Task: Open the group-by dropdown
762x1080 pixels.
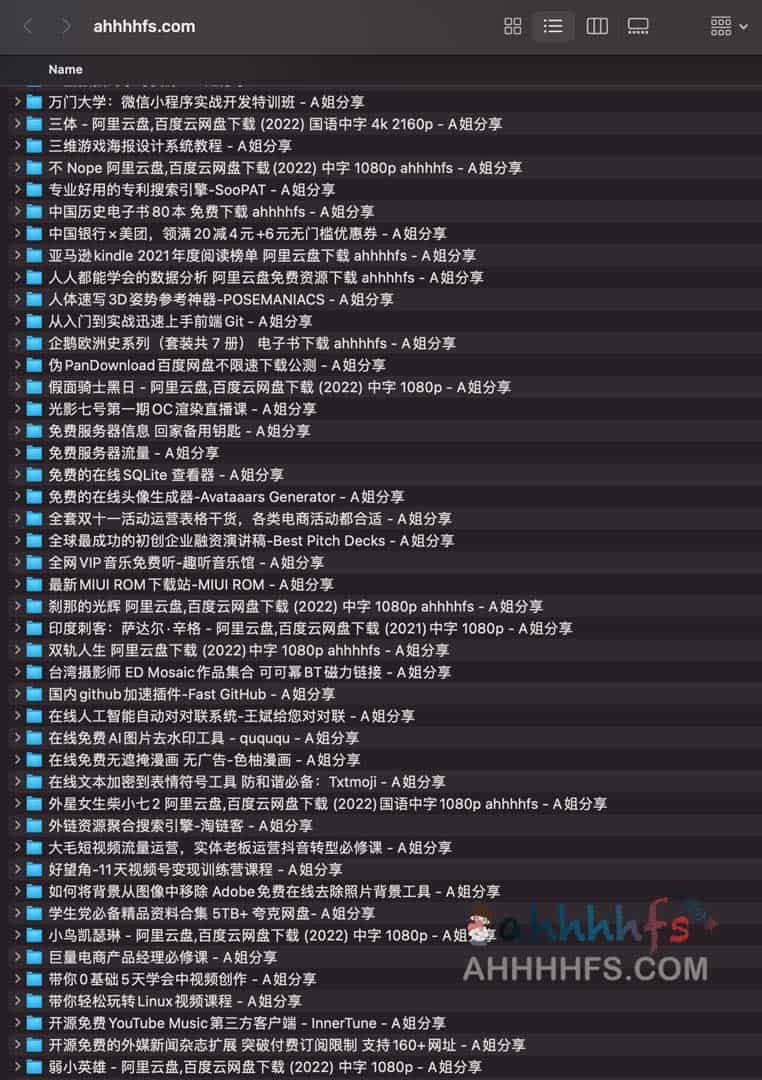Action: point(728,27)
